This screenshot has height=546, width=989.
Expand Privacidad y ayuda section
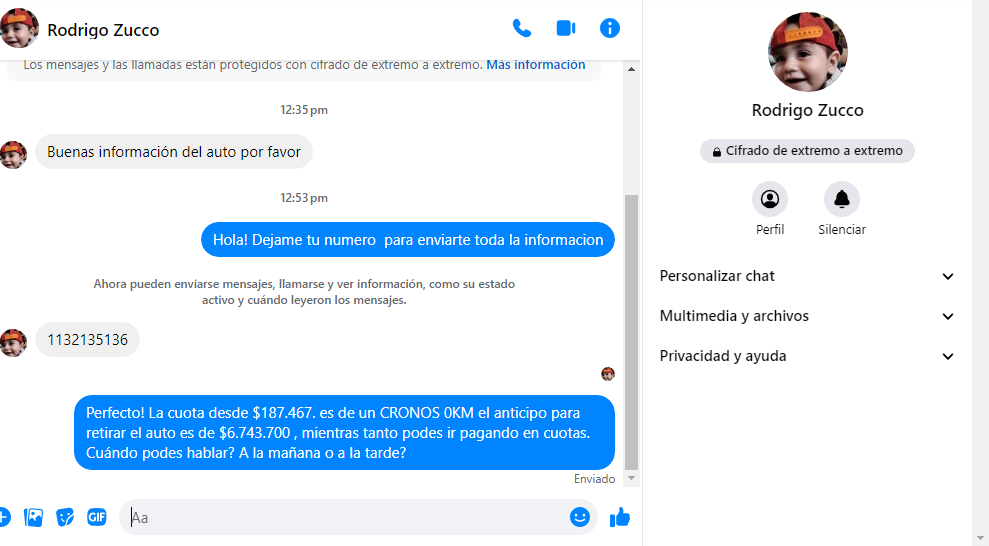tap(806, 356)
